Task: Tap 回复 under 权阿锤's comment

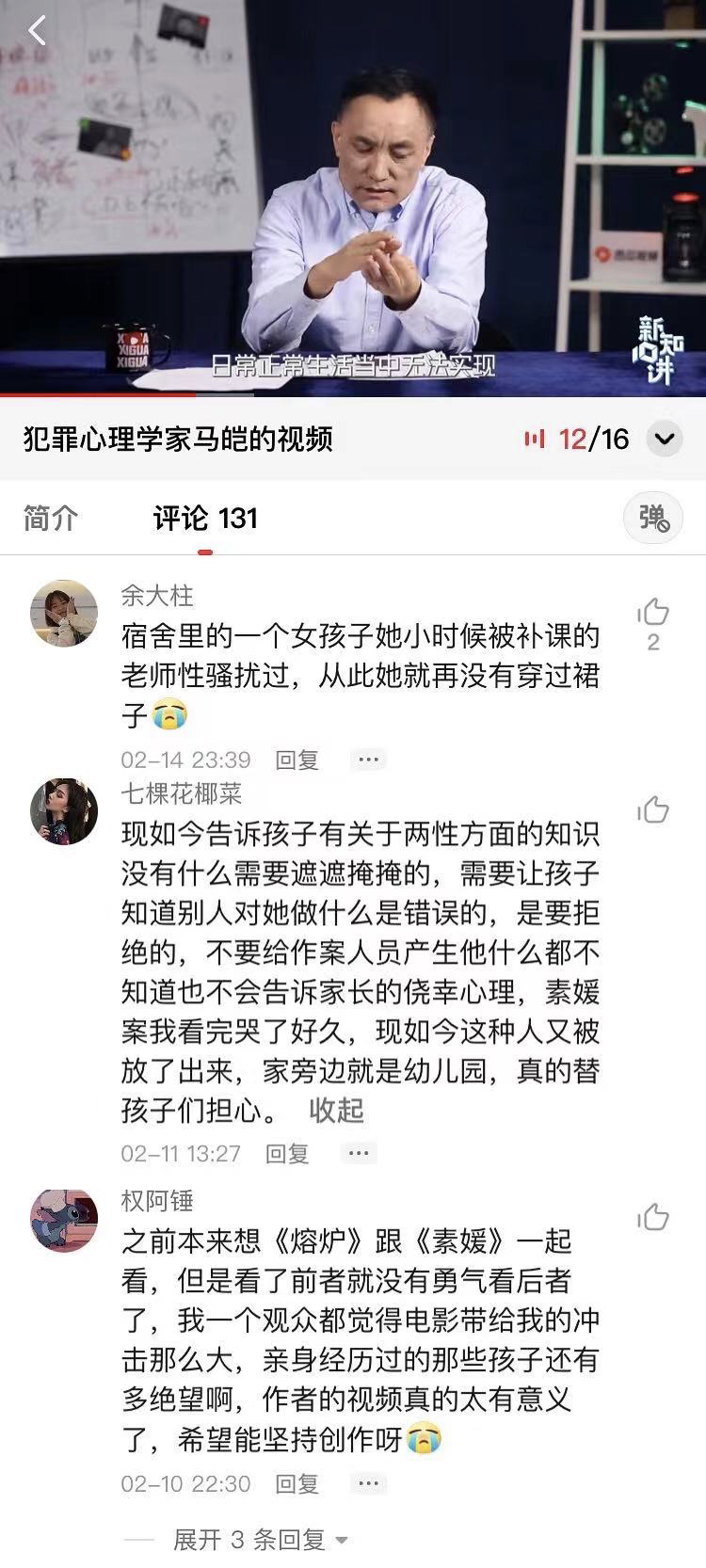Action: click(296, 1484)
